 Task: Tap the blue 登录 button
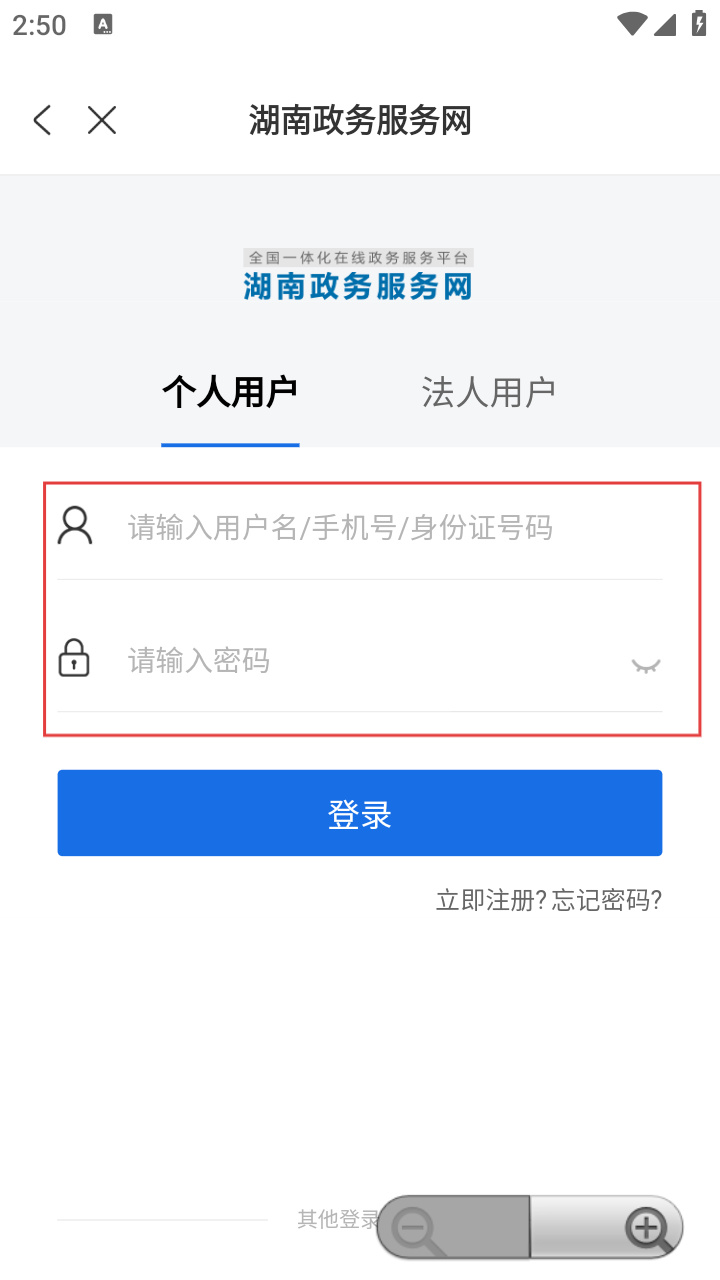[x=360, y=813]
